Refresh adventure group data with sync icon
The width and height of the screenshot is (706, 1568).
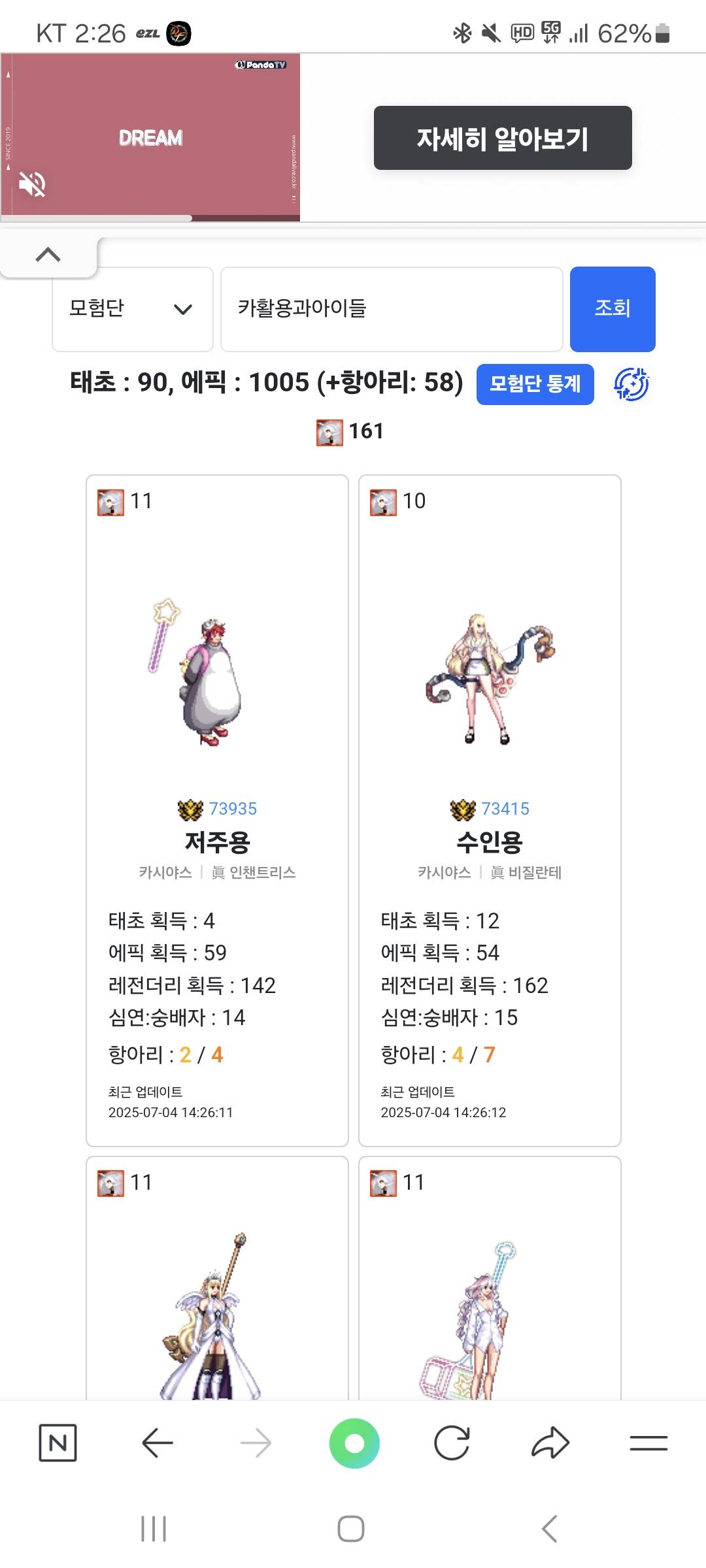[x=631, y=384]
